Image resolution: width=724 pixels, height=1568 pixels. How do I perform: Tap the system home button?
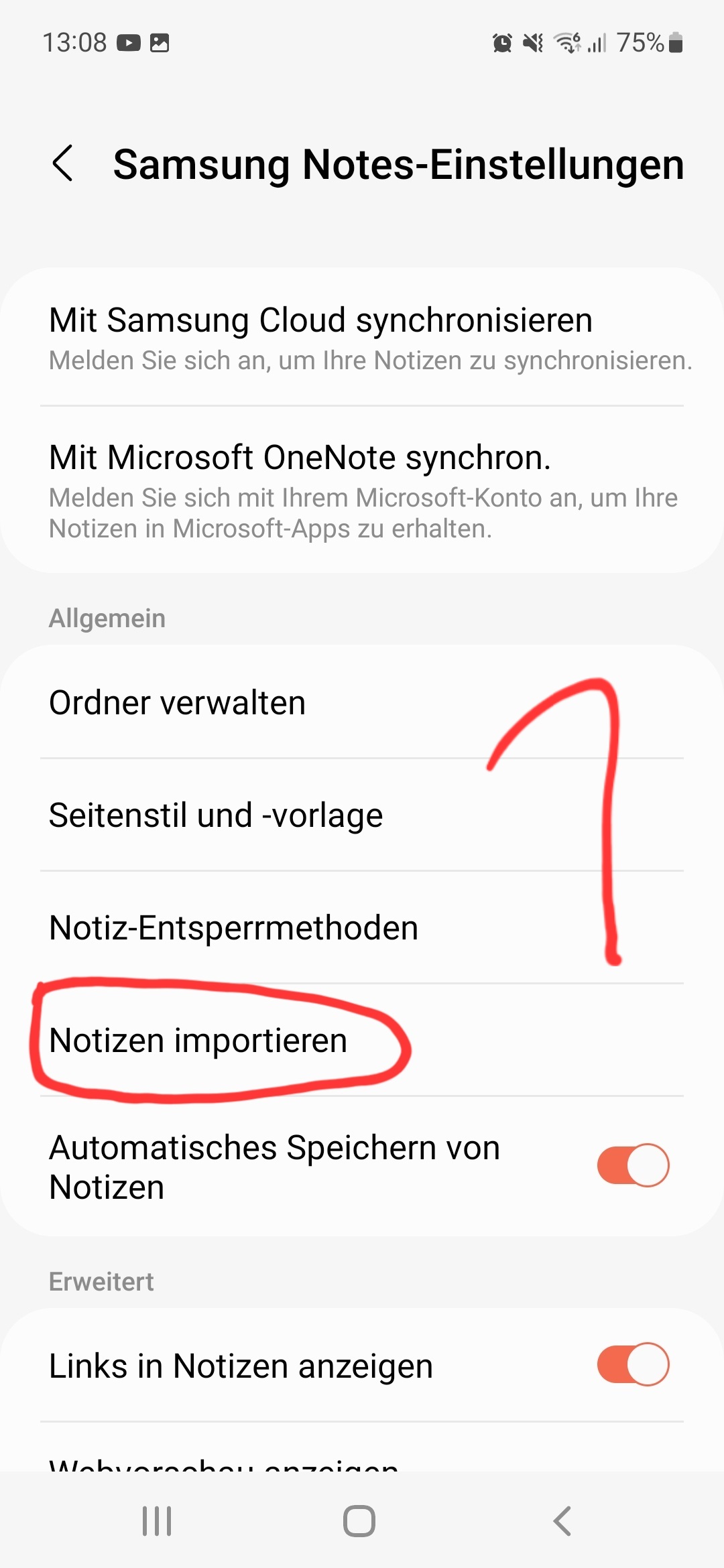pos(359,1521)
